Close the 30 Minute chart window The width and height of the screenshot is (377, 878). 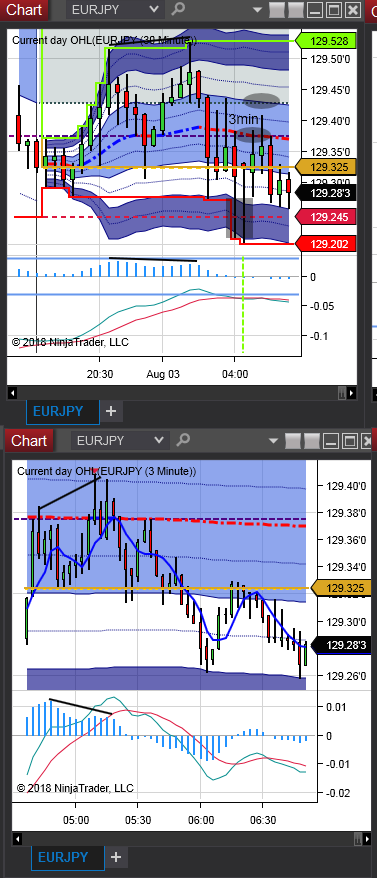pyautogui.click(x=352, y=10)
